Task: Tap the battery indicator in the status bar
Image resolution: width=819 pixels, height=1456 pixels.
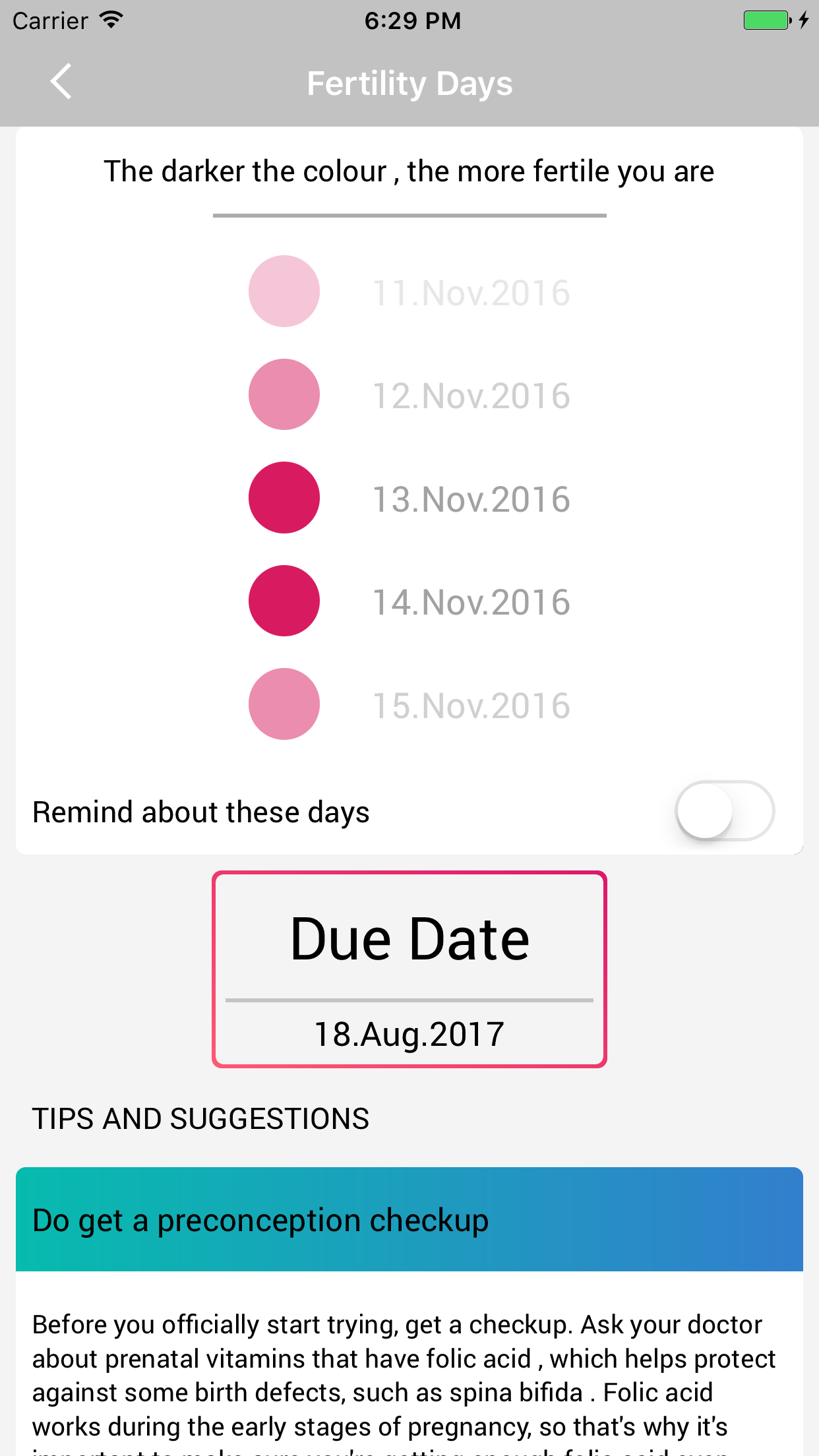Action: pyautogui.click(x=767, y=19)
